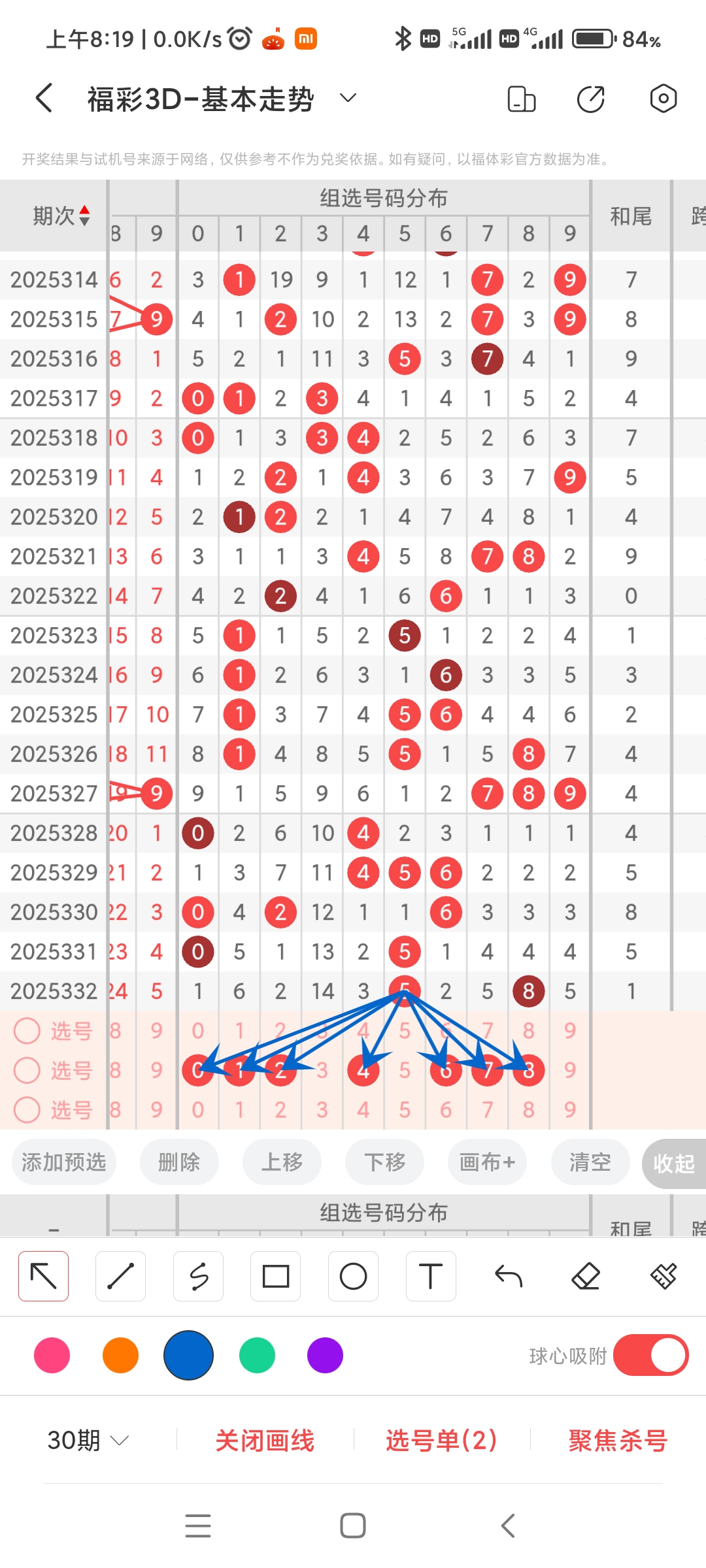706x1568 pixels.
Task: Select the straight line drawing tool
Action: [x=120, y=1275]
